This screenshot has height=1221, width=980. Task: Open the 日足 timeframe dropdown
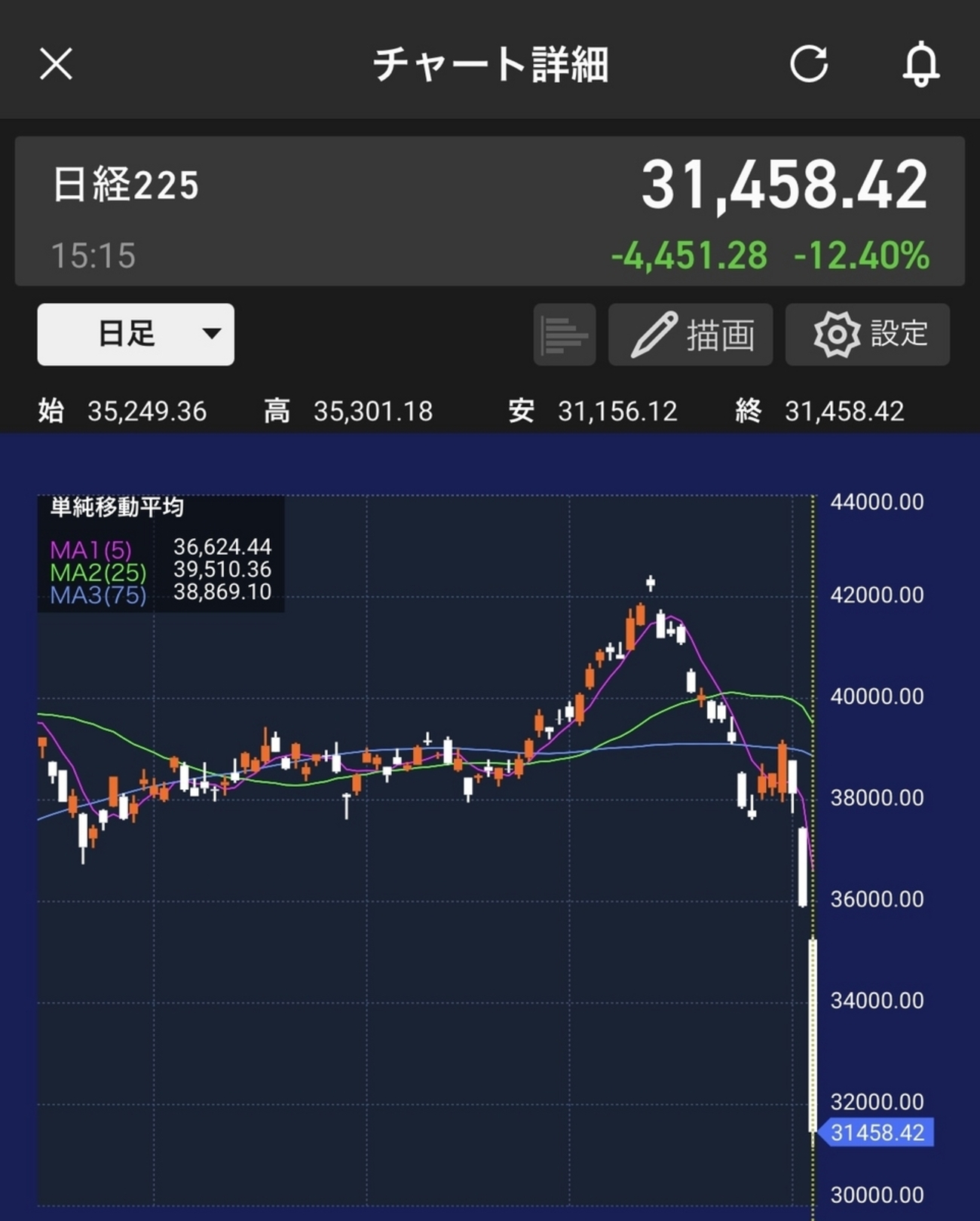tap(134, 335)
